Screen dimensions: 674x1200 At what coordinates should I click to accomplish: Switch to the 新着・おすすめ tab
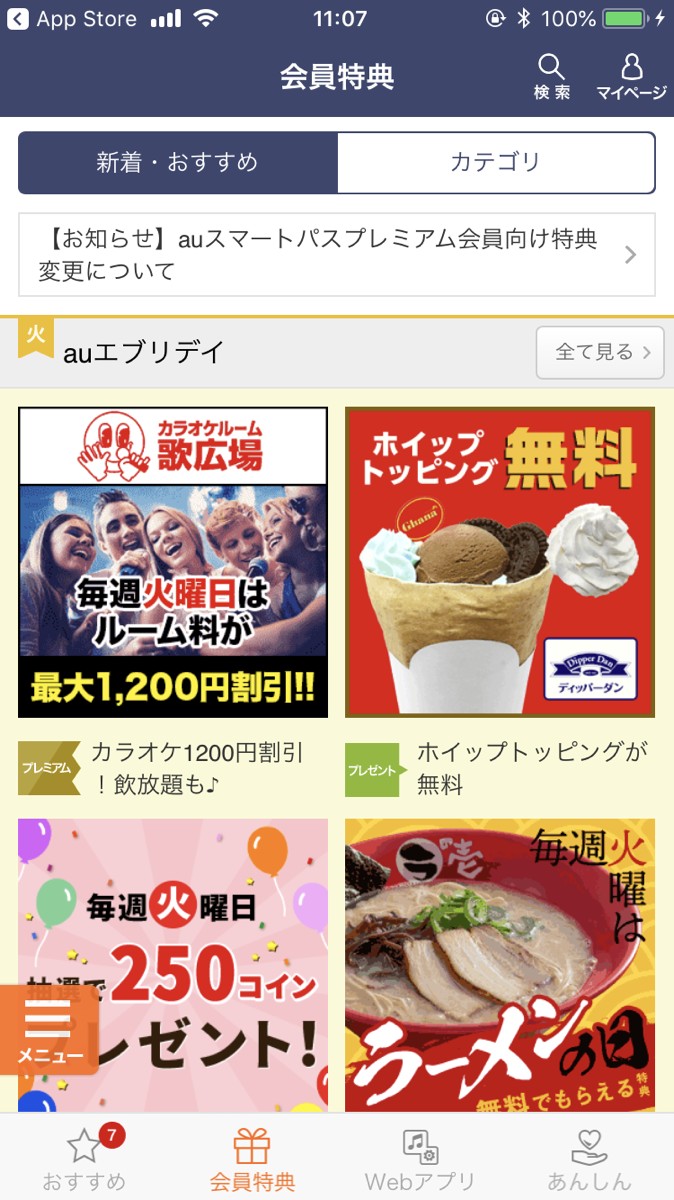pos(178,162)
